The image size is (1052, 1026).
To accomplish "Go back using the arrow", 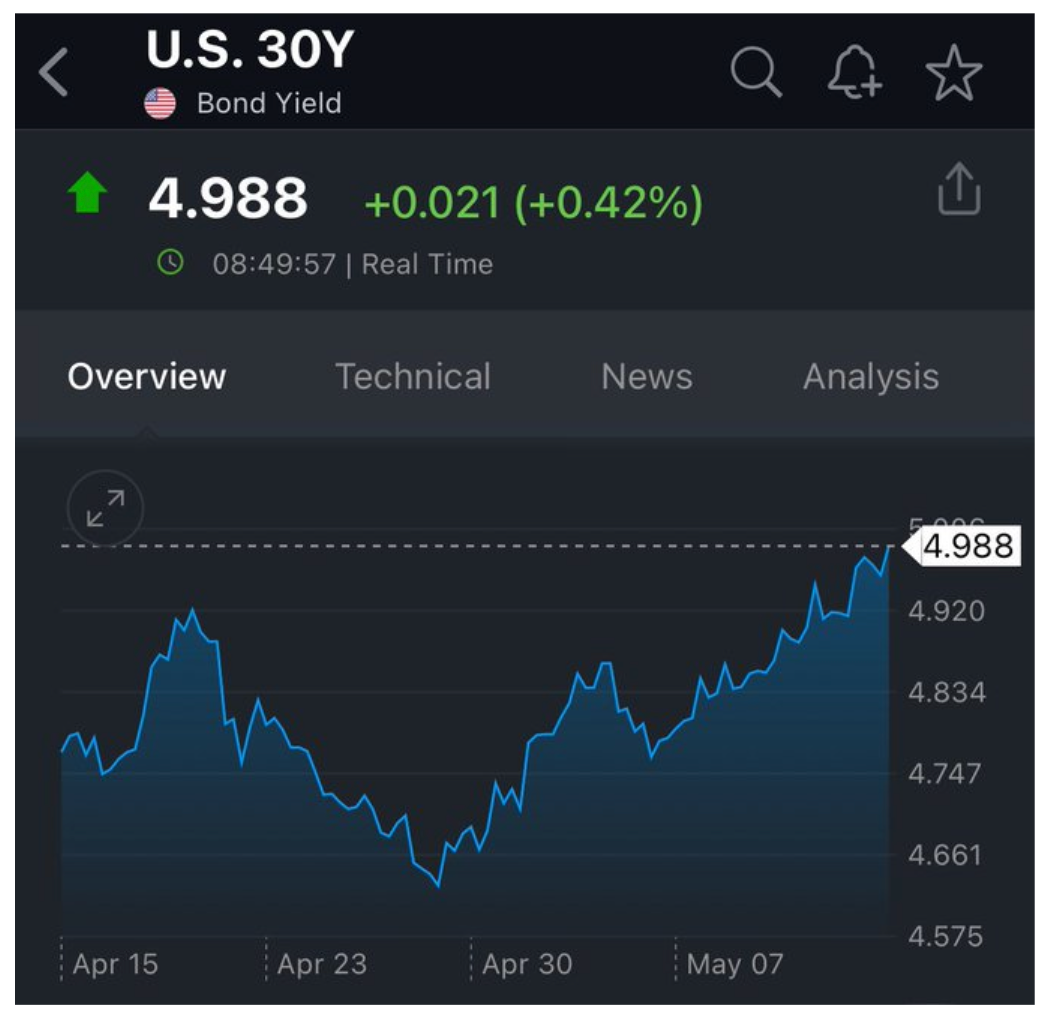I will tap(54, 75).
